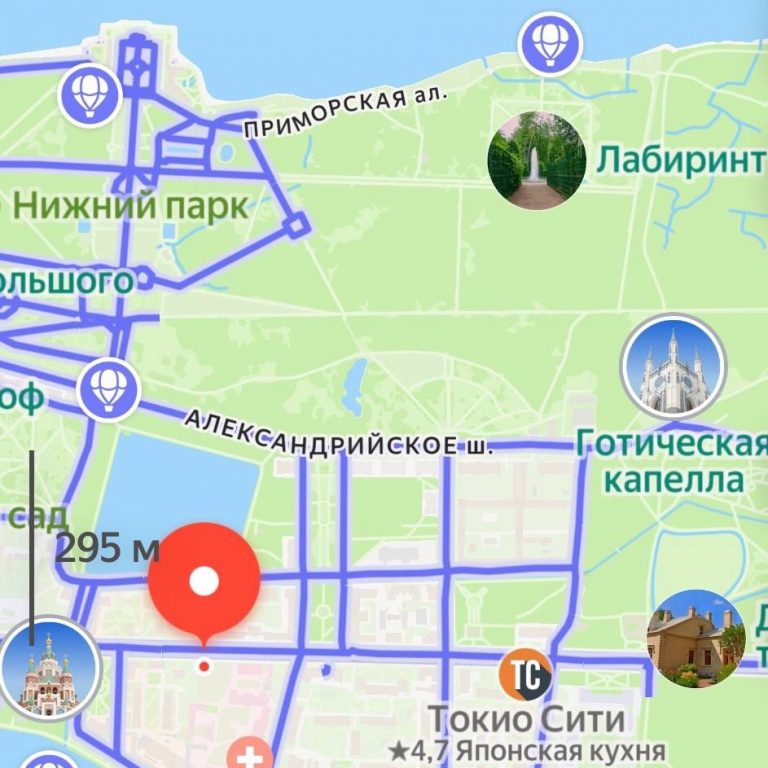The image size is (768, 768).
Task: Open the yellow cottage photo marker
Action: coord(696,638)
